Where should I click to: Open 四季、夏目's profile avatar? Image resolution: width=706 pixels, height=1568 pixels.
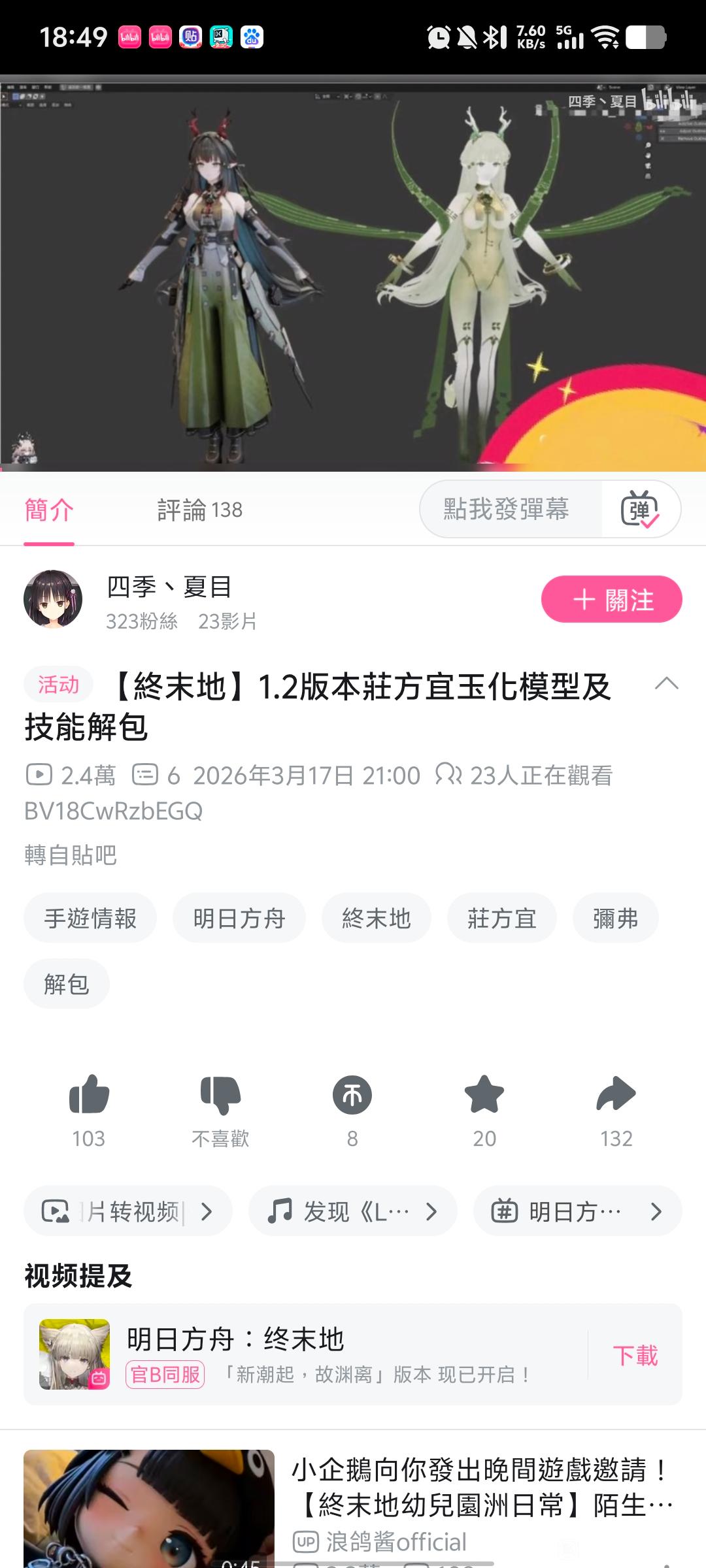pos(53,599)
